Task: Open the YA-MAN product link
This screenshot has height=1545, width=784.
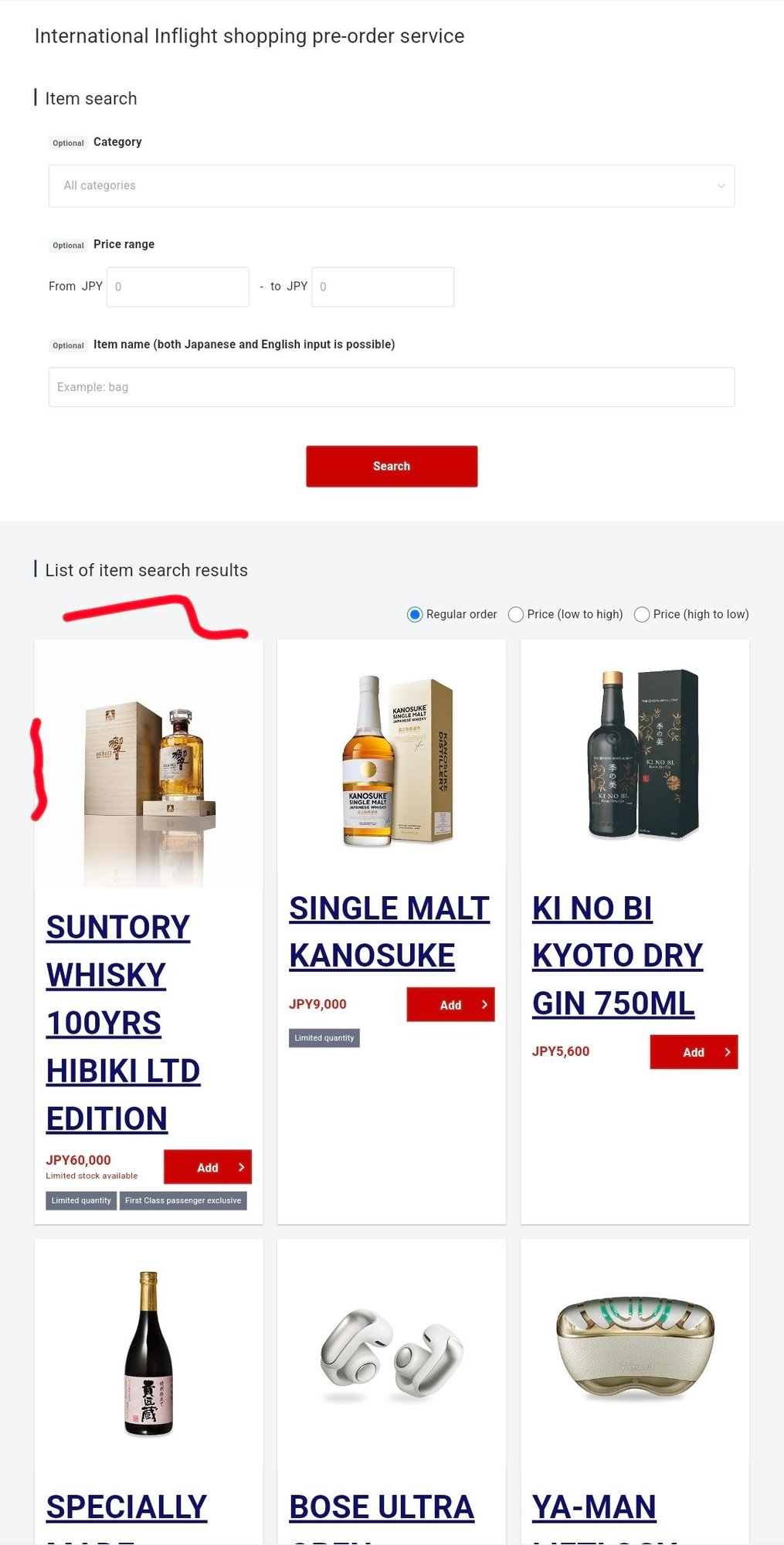Action: tap(594, 1506)
